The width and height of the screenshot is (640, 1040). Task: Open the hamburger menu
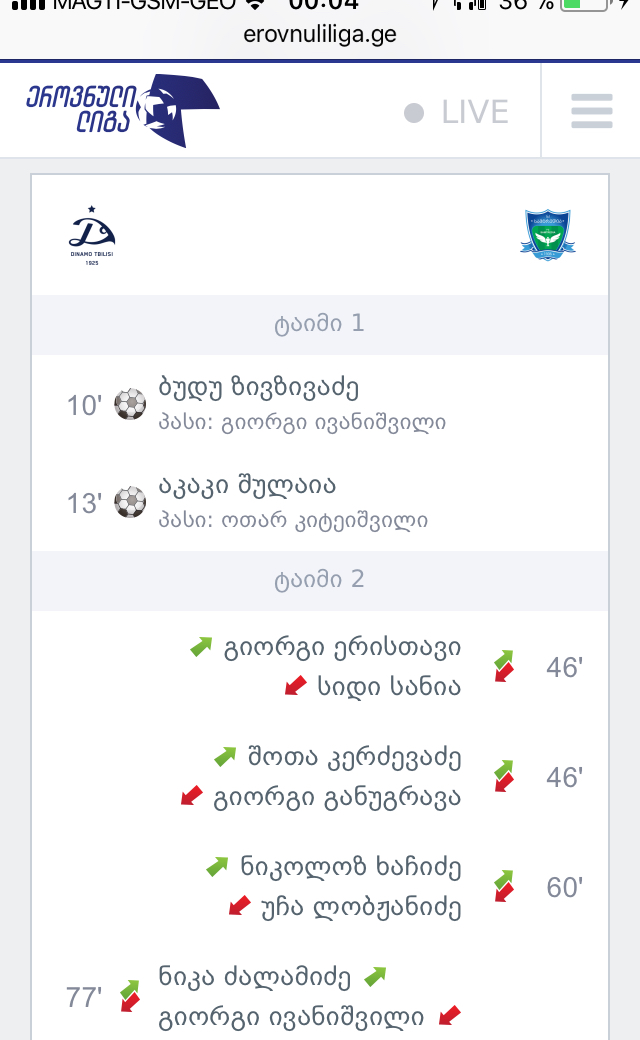click(x=591, y=111)
